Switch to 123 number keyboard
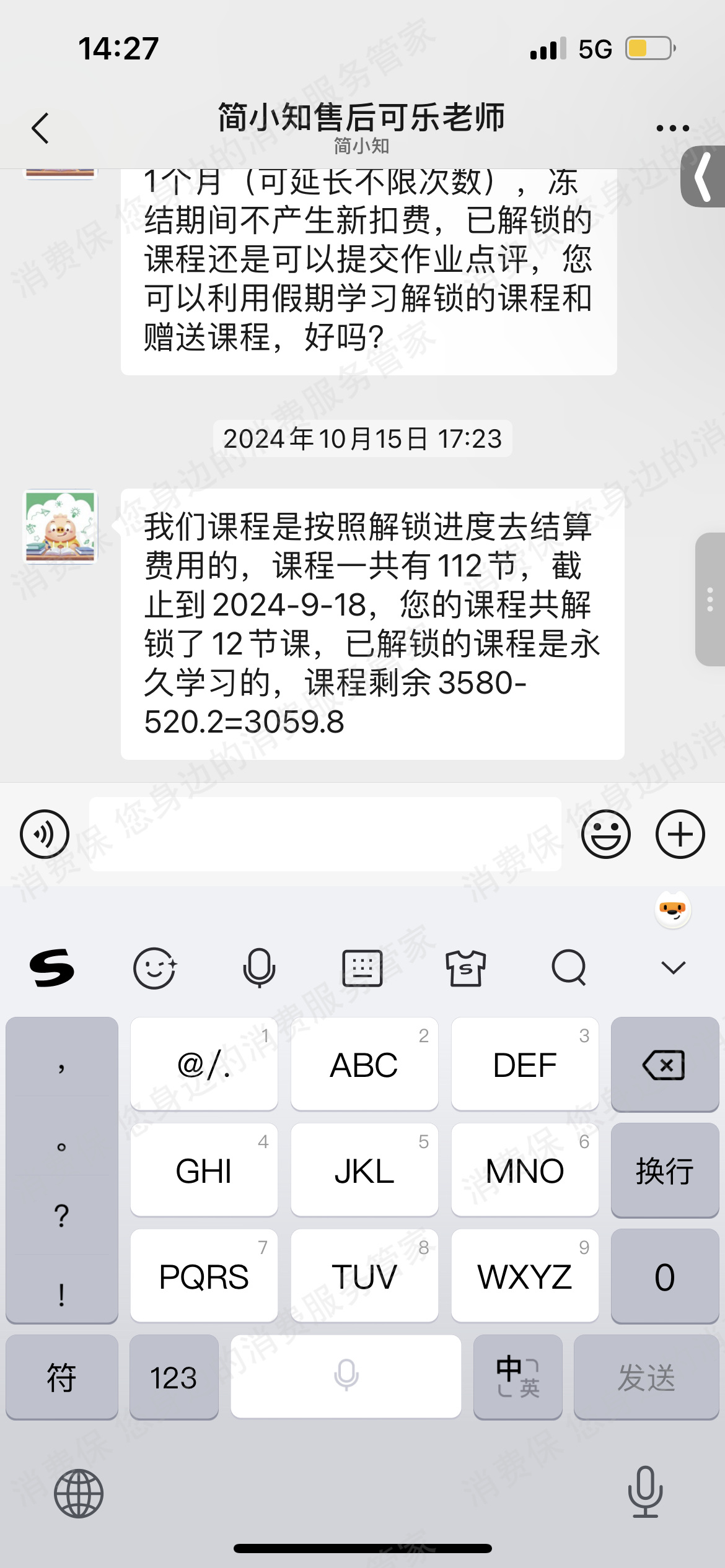725x1568 pixels. (174, 1377)
